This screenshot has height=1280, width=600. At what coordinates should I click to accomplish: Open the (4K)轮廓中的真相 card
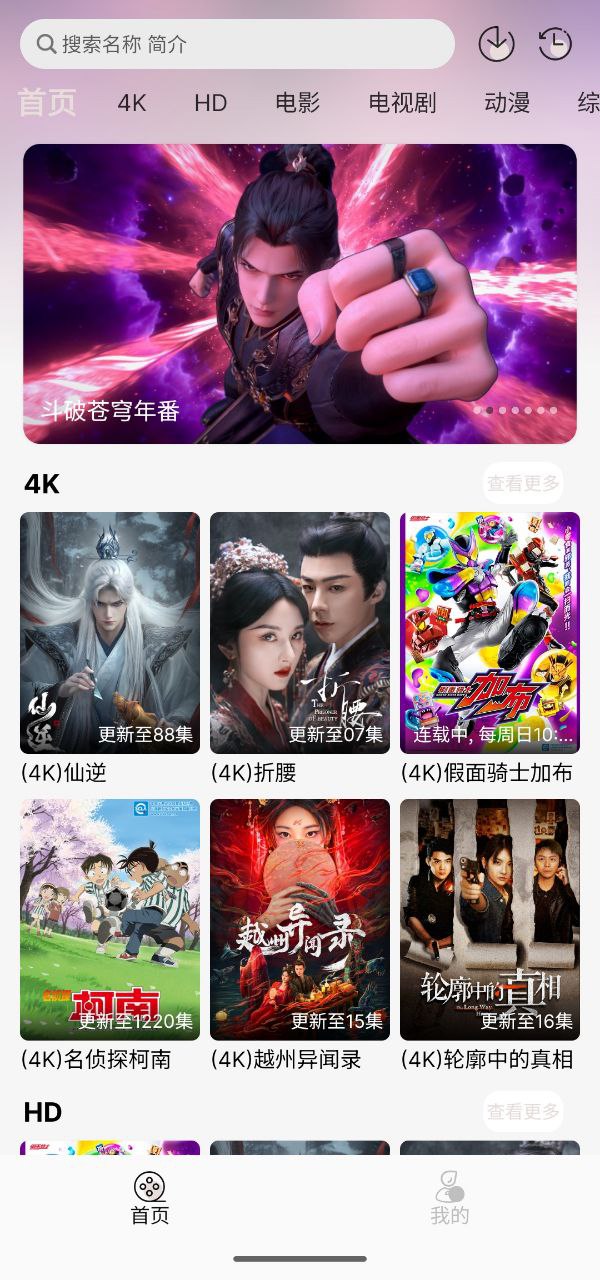[490, 920]
